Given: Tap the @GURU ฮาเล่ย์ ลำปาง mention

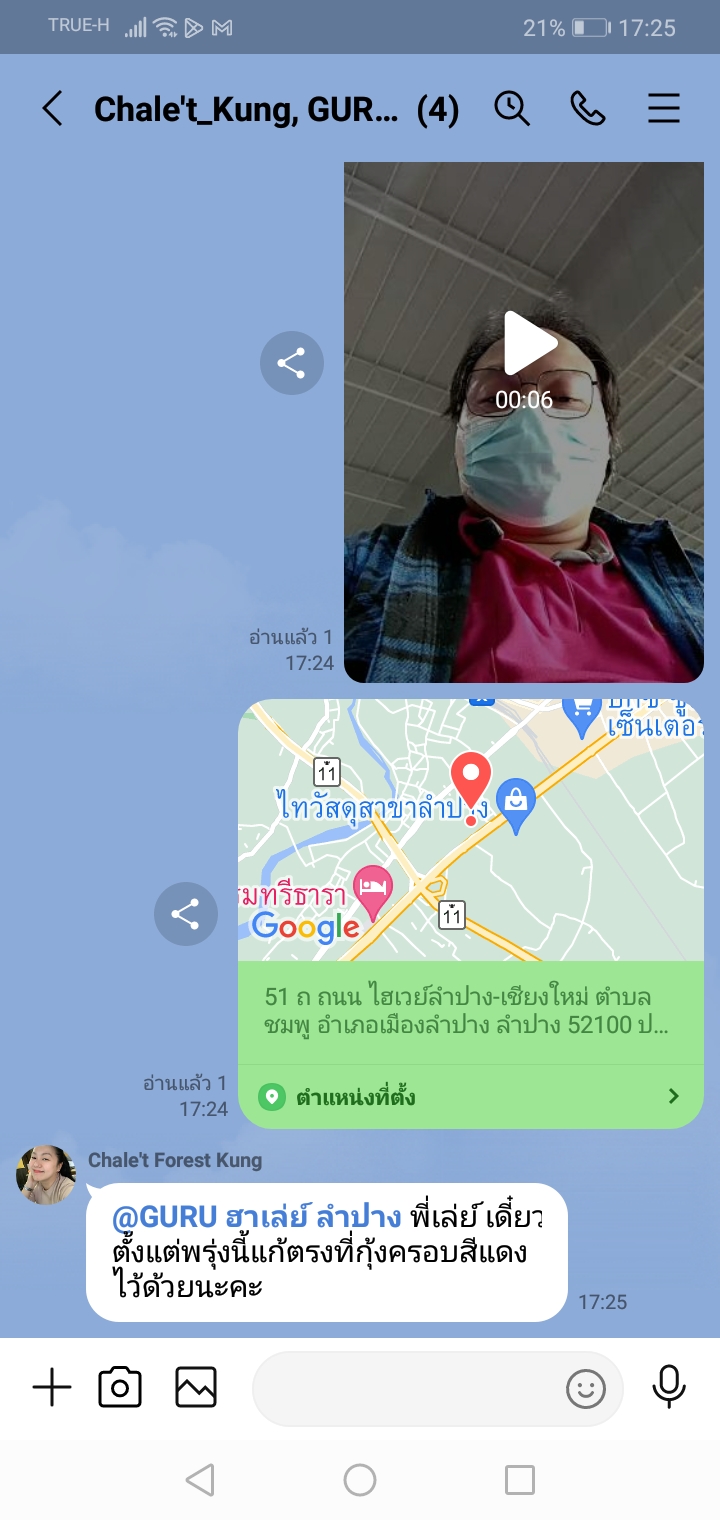Looking at the screenshot, I should [x=256, y=1218].
